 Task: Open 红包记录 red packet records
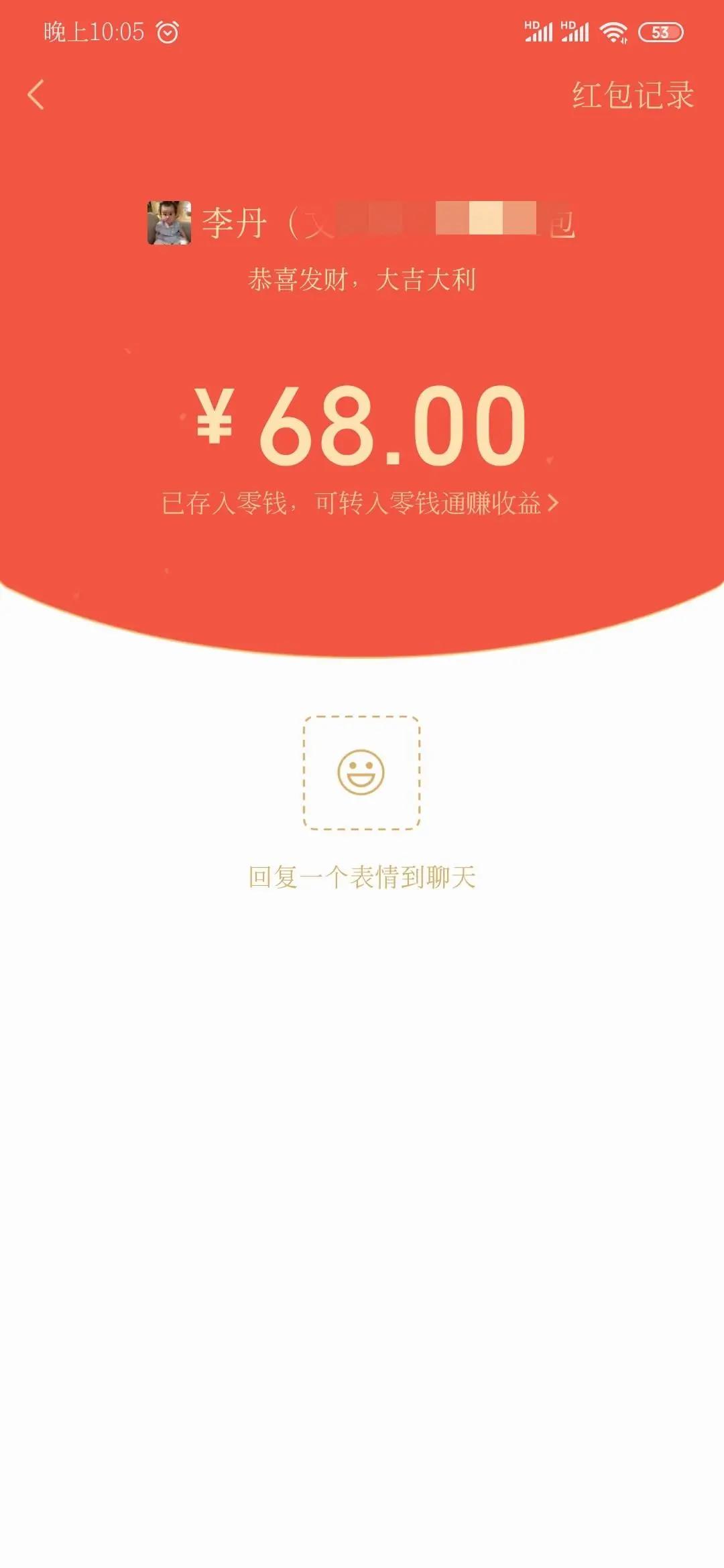point(632,95)
